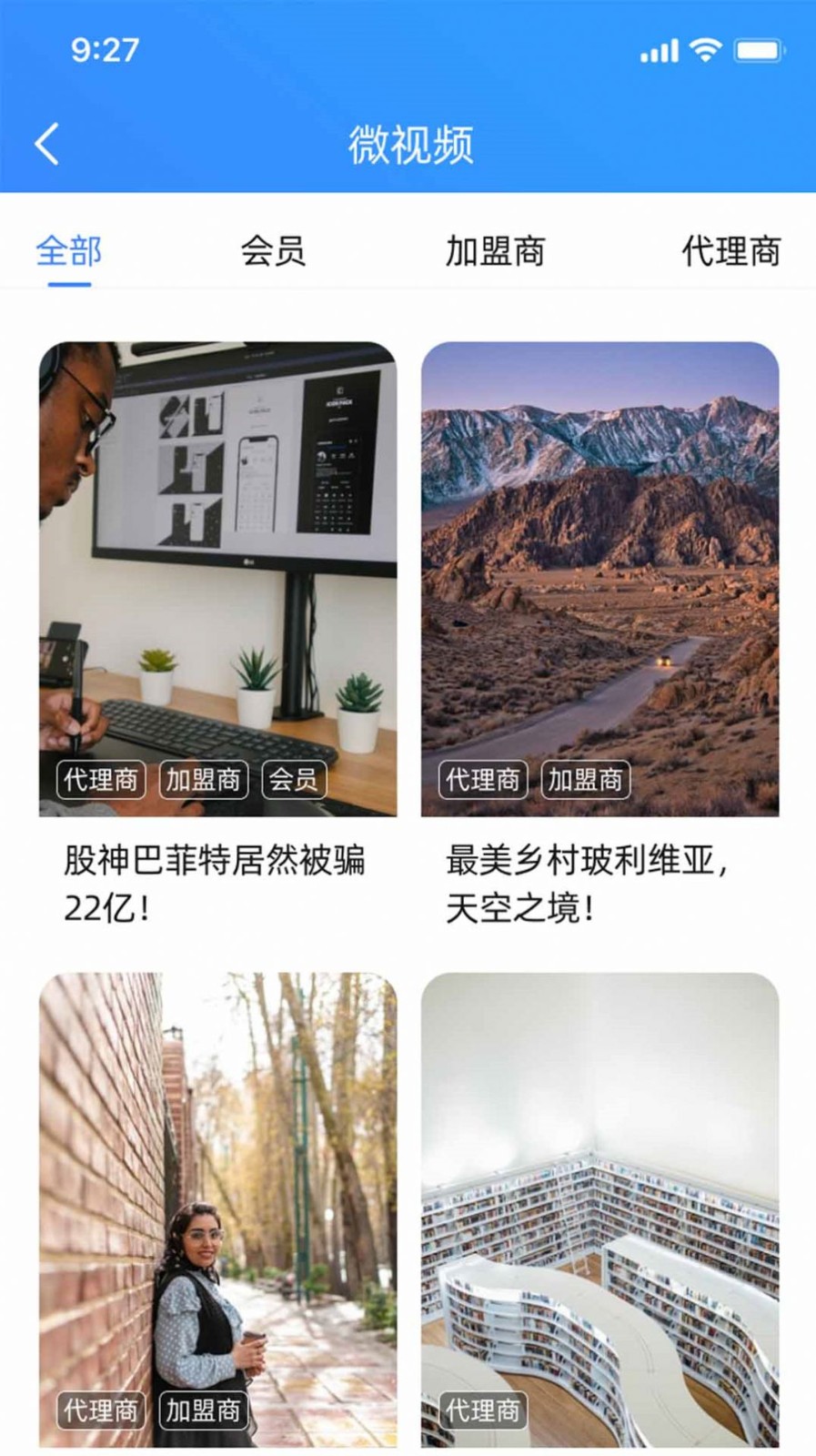The image size is (816, 1456).
Task: Switch to the 会员 tab
Action: [273, 253]
